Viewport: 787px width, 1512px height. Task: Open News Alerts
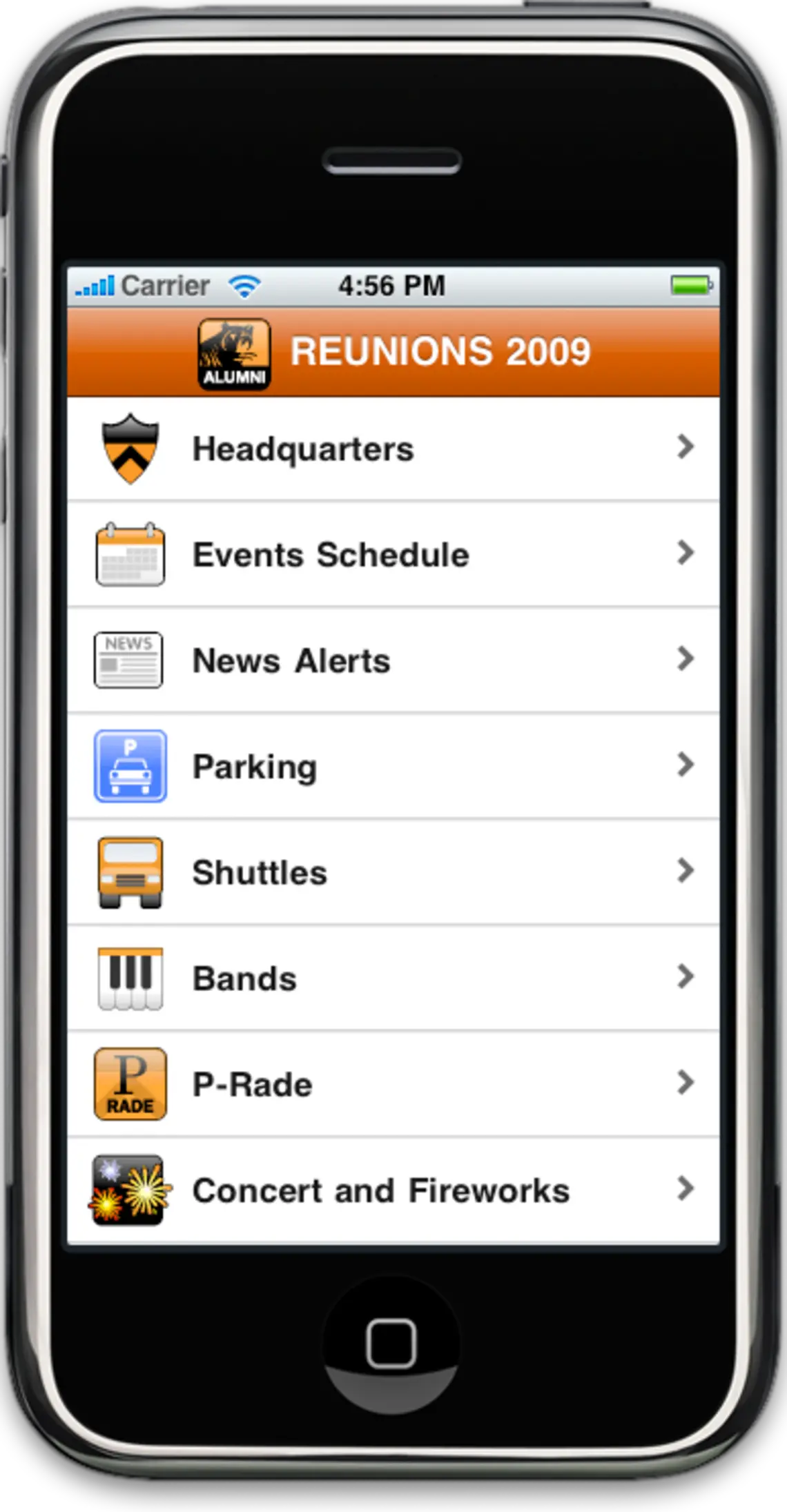[392, 660]
